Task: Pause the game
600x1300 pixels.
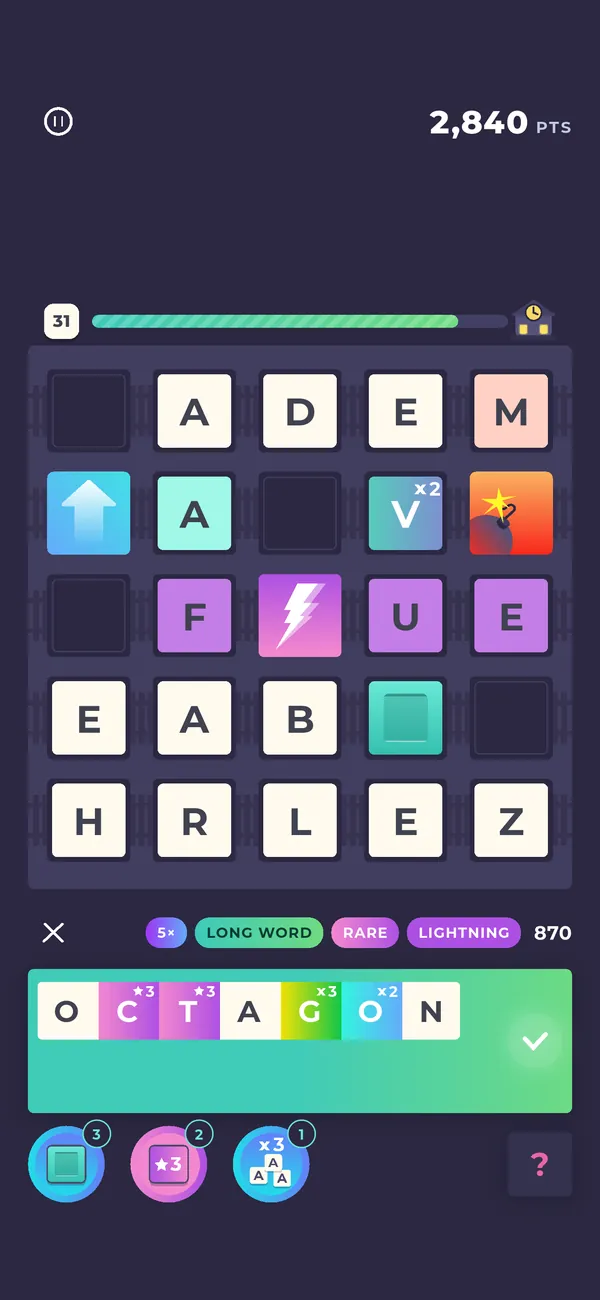Action: coord(58,122)
